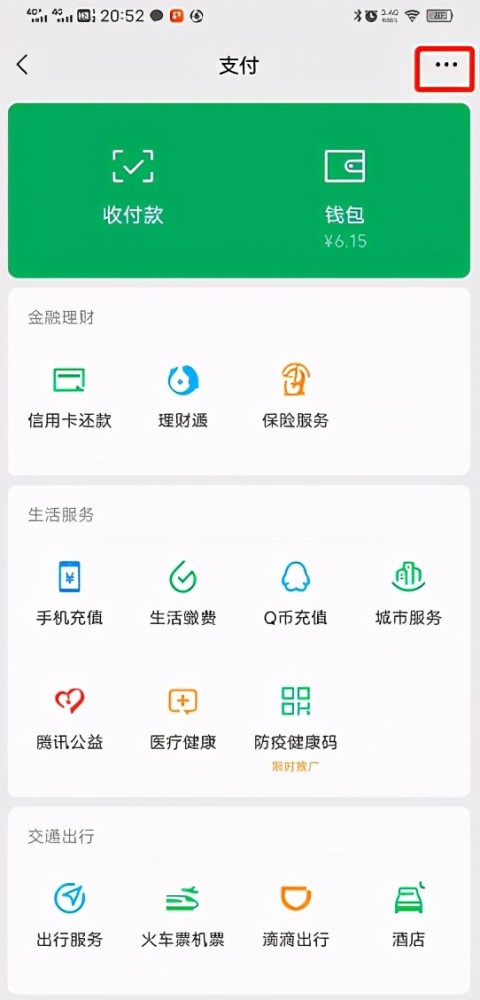The height and width of the screenshot is (1000, 480).
Task: Open 腾讯公益 charity
Action: [69, 719]
